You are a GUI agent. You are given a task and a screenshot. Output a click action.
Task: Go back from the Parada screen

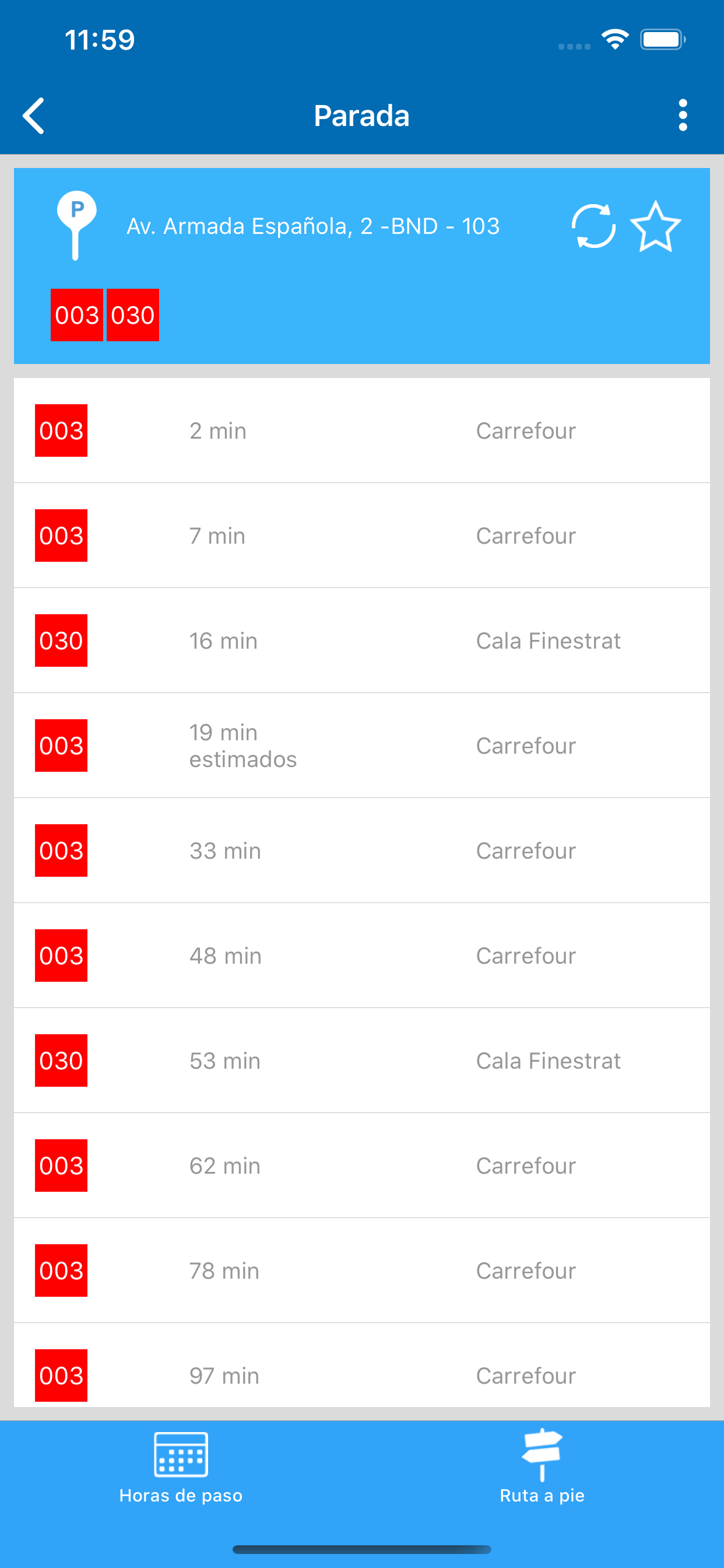pos(33,116)
